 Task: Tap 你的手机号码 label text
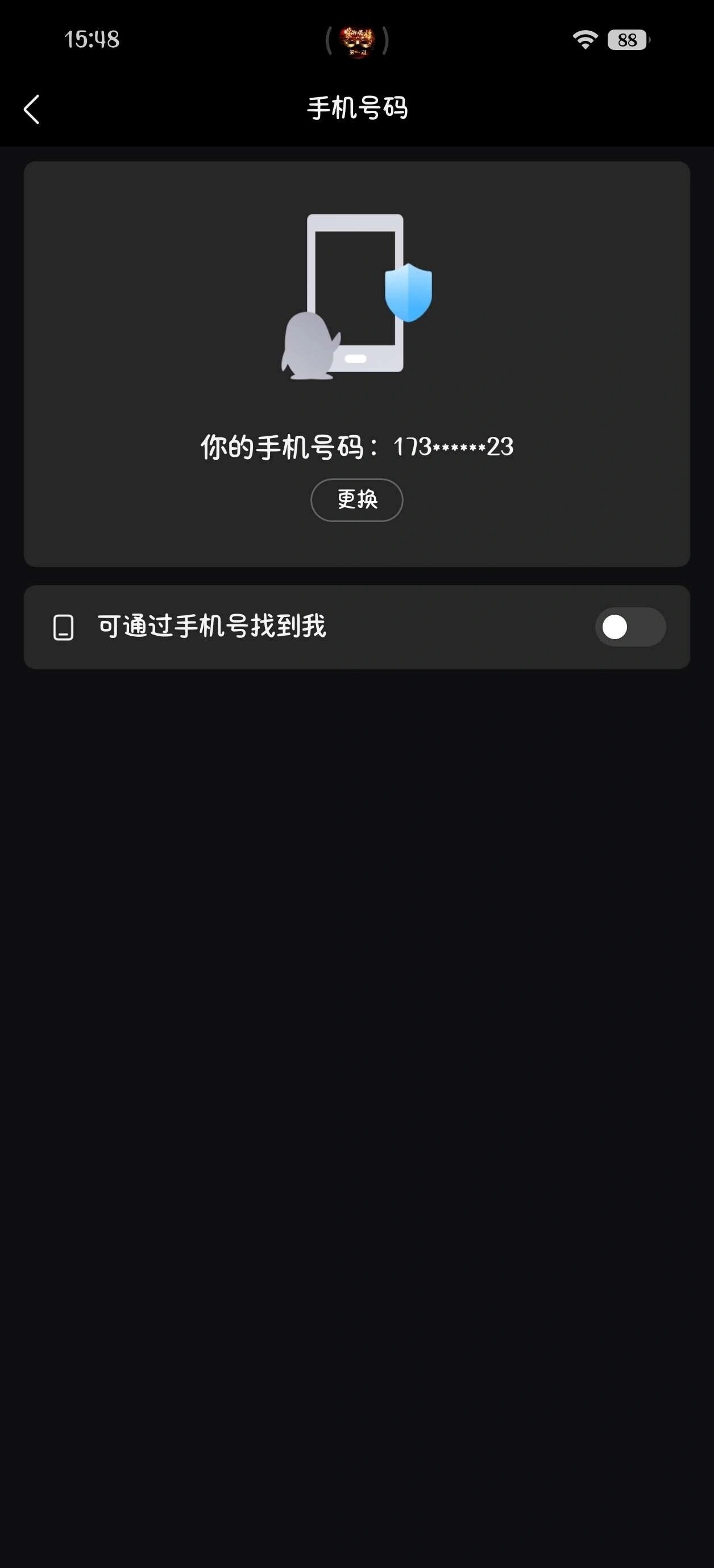click(288, 448)
